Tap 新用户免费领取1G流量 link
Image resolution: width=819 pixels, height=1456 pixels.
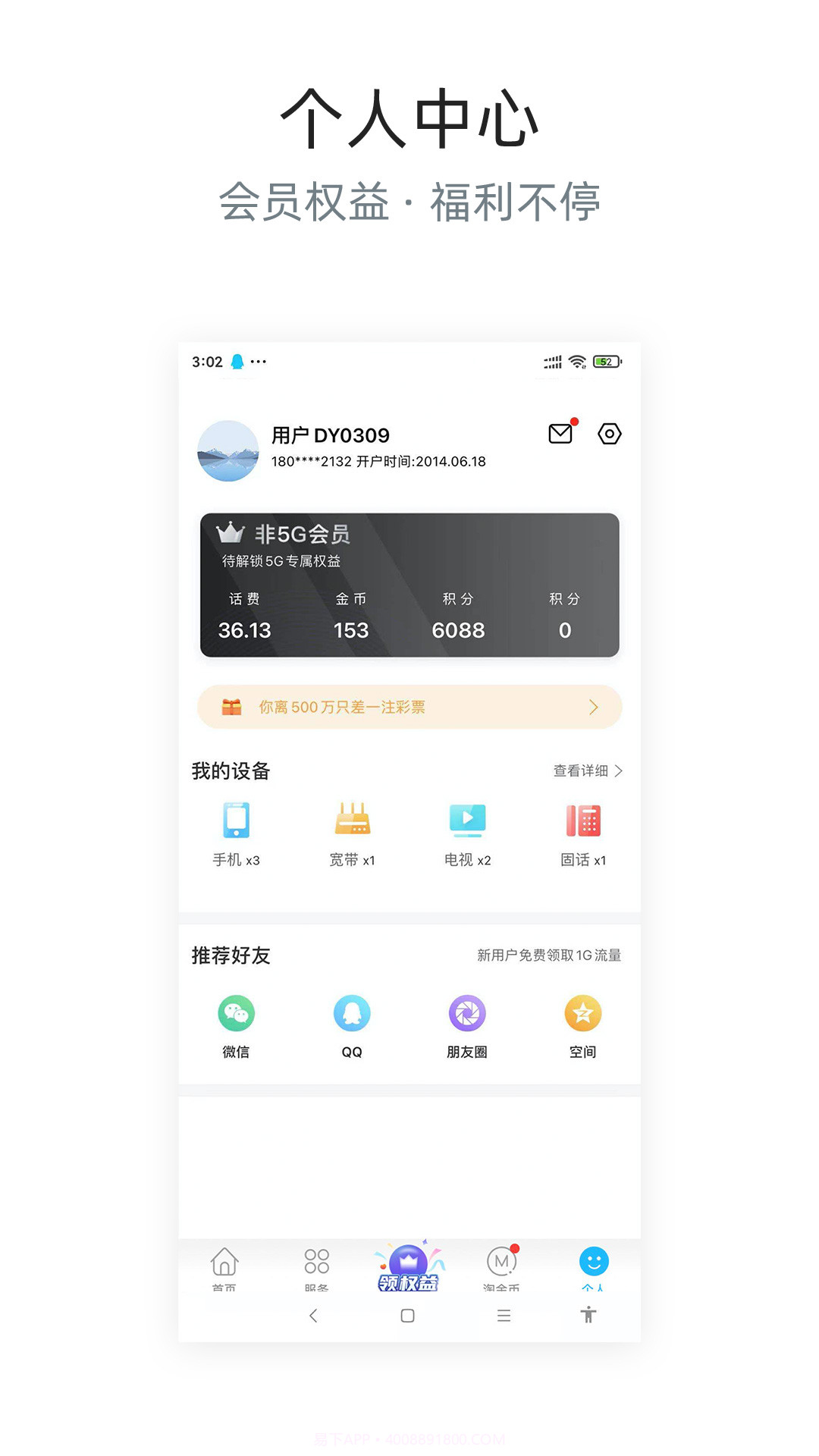[x=548, y=956]
